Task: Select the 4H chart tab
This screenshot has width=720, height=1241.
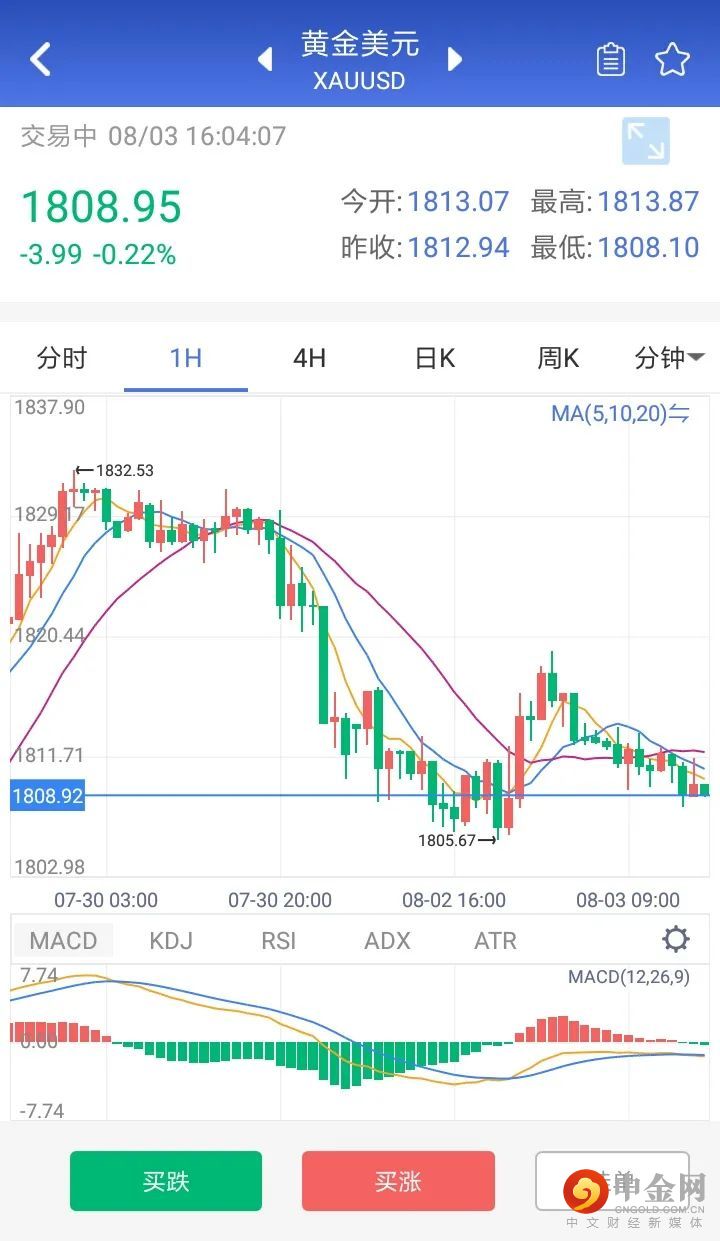Action: pos(310,358)
